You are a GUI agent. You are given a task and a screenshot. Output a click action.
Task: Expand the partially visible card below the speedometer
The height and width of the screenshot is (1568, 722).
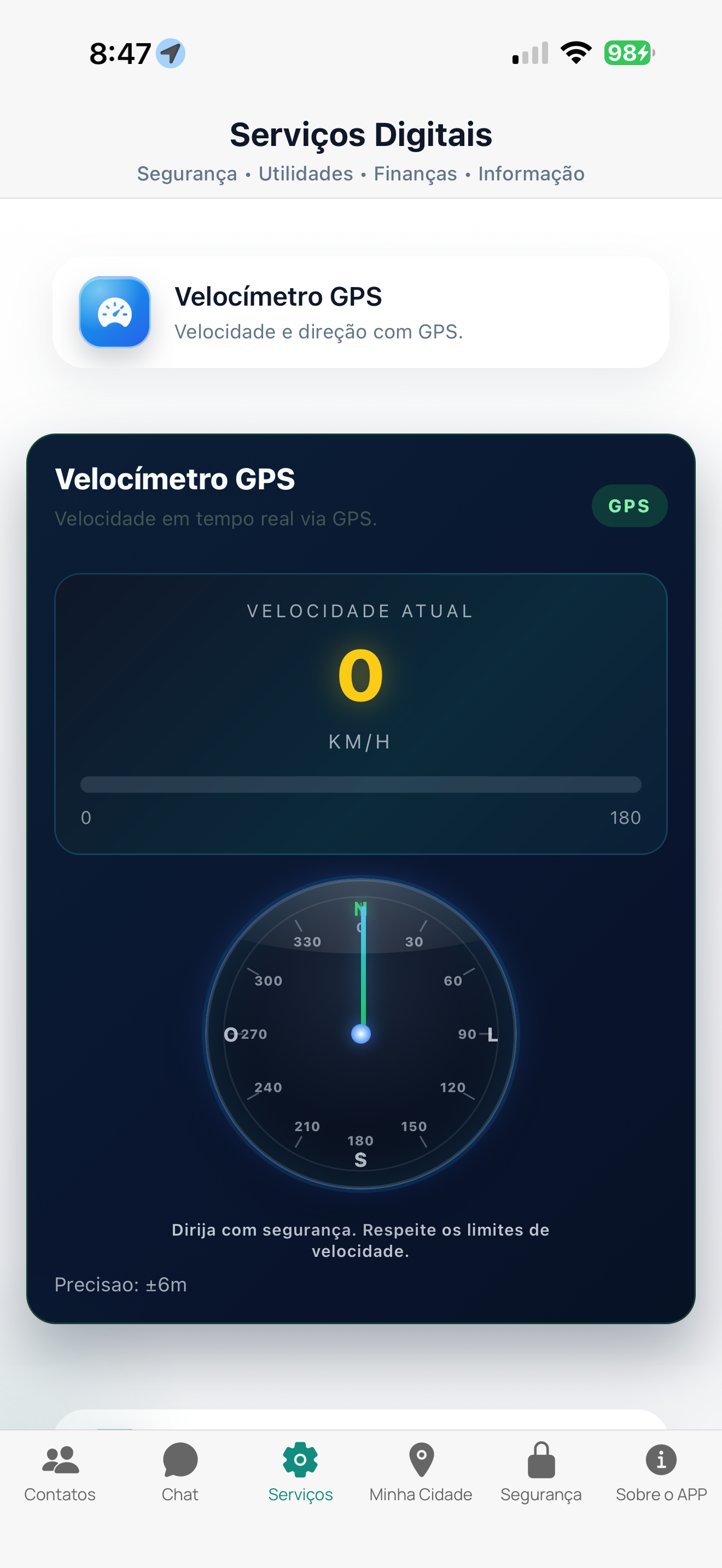click(361, 1418)
